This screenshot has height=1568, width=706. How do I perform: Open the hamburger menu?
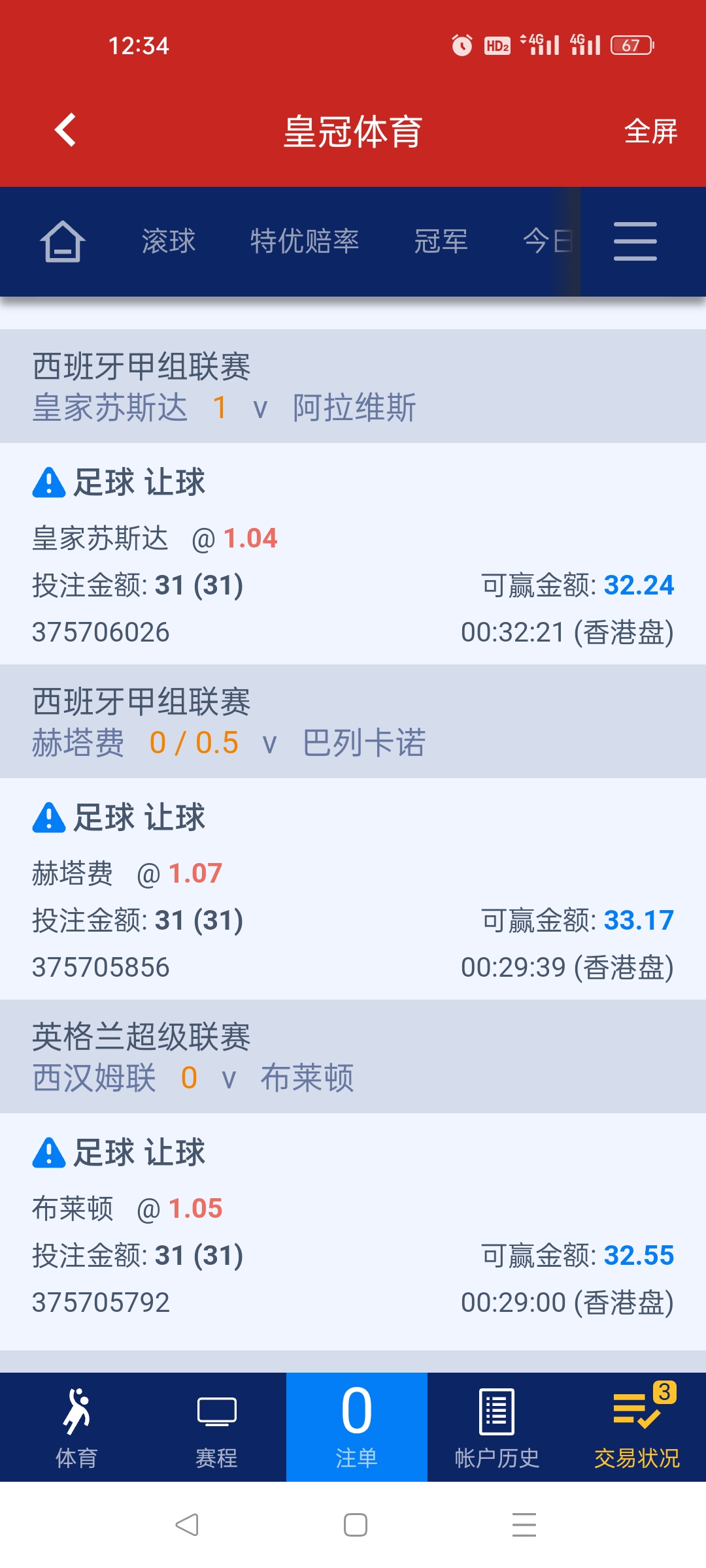635,242
